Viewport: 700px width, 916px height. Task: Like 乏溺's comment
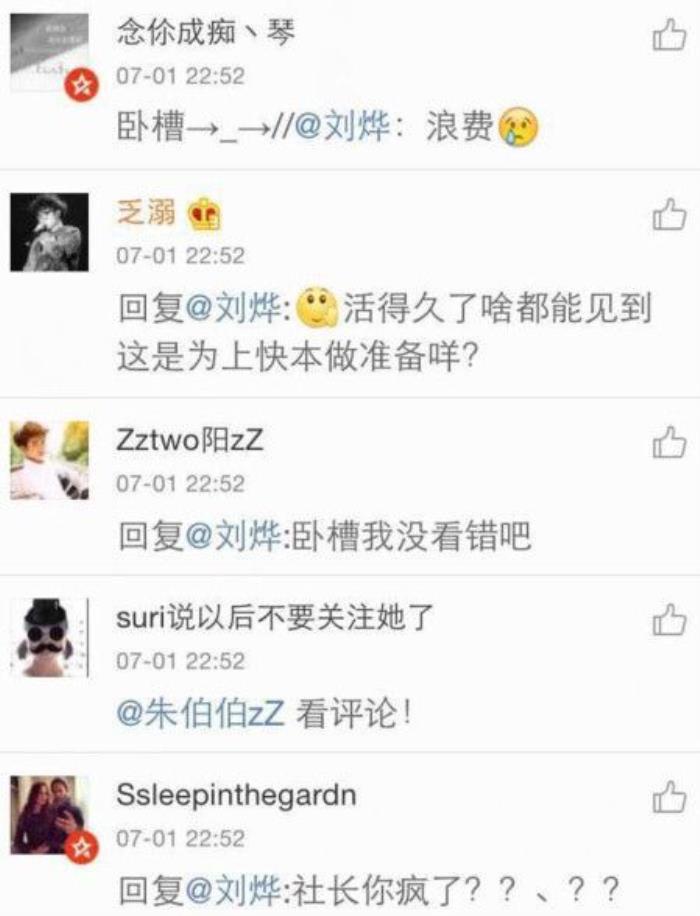[x=668, y=213]
